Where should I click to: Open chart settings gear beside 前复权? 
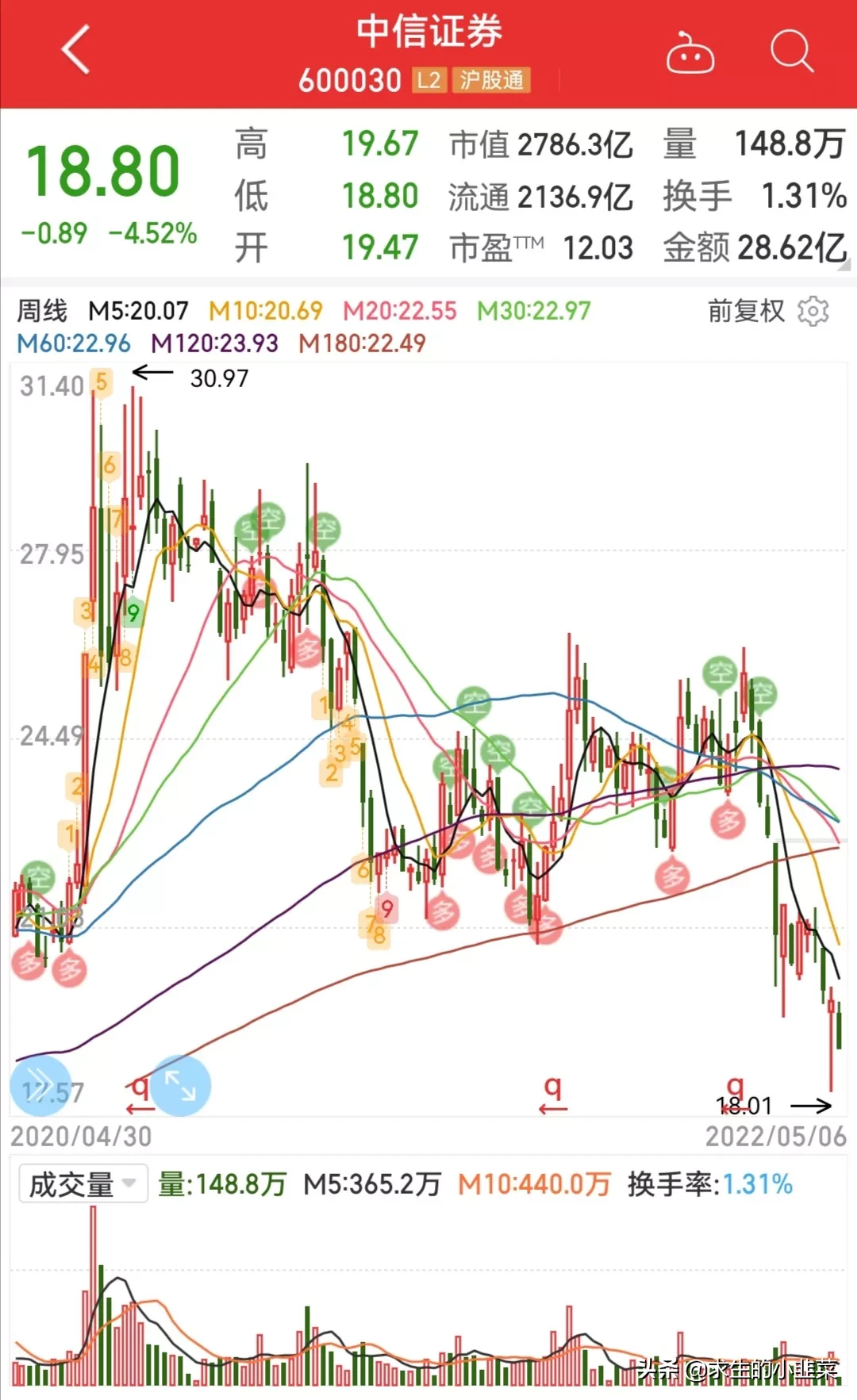pyautogui.click(x=813, y=311)
